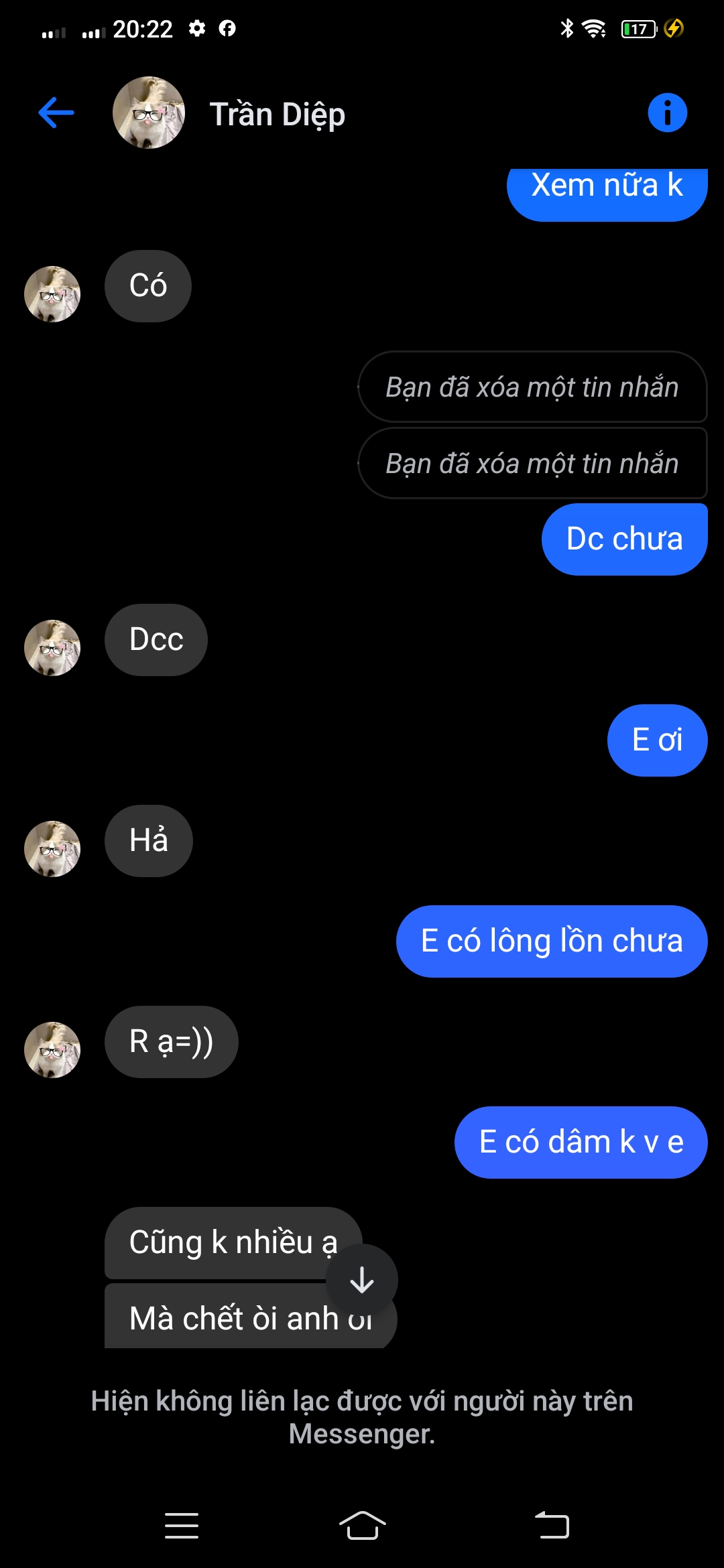Image resolution: width=724 pixels, height=1568 pixels.
Task: Tap the Trần Diệp name in the header
Action: pos(278,115)
